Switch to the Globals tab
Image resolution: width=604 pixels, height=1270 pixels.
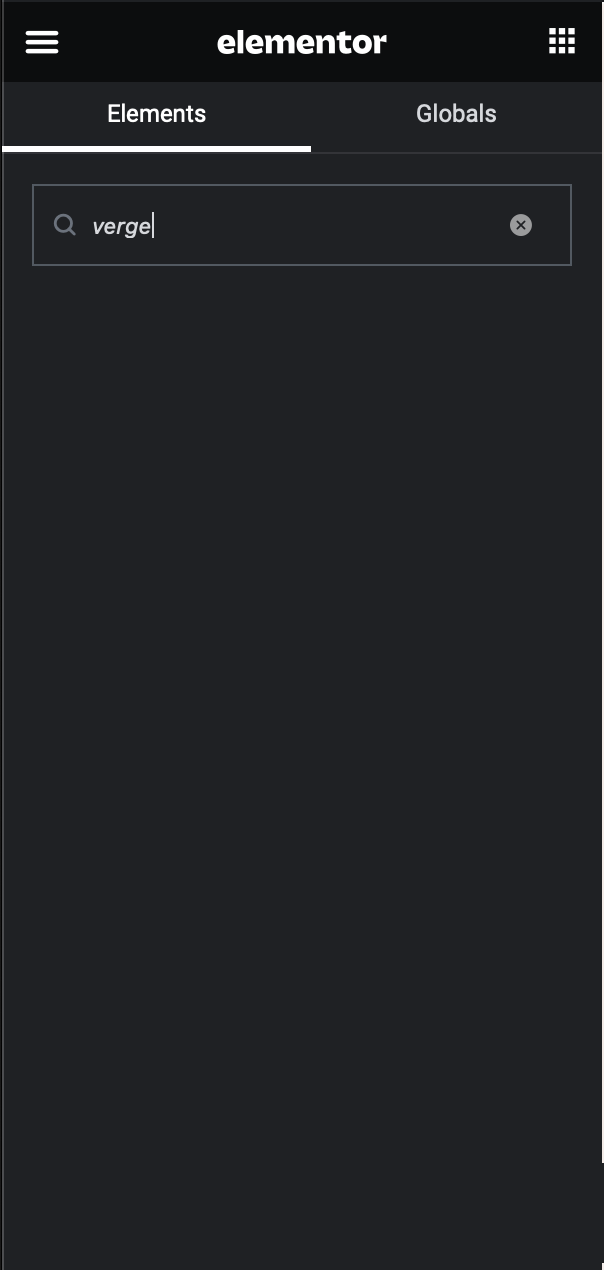pos(456,114)
